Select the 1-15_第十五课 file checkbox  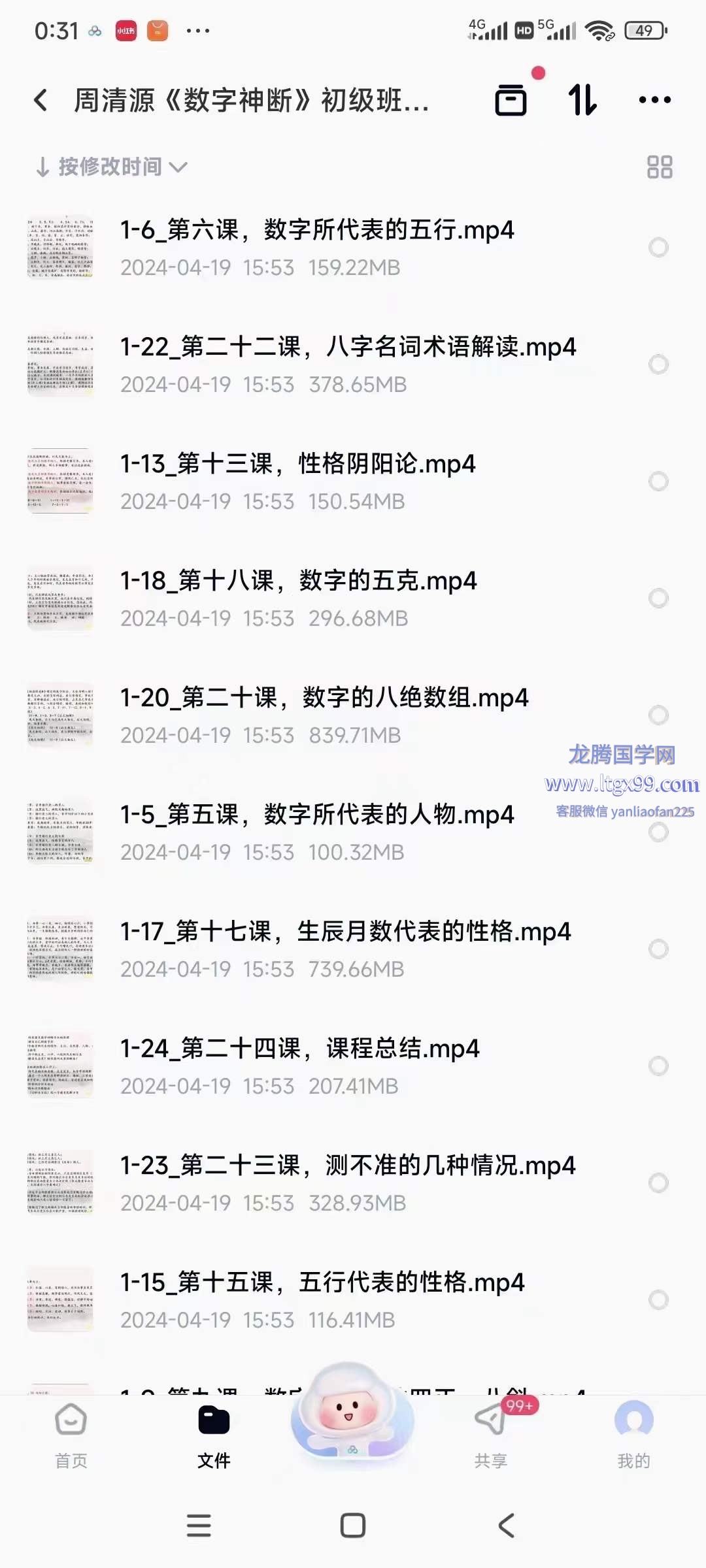[x=658, y=1300]
